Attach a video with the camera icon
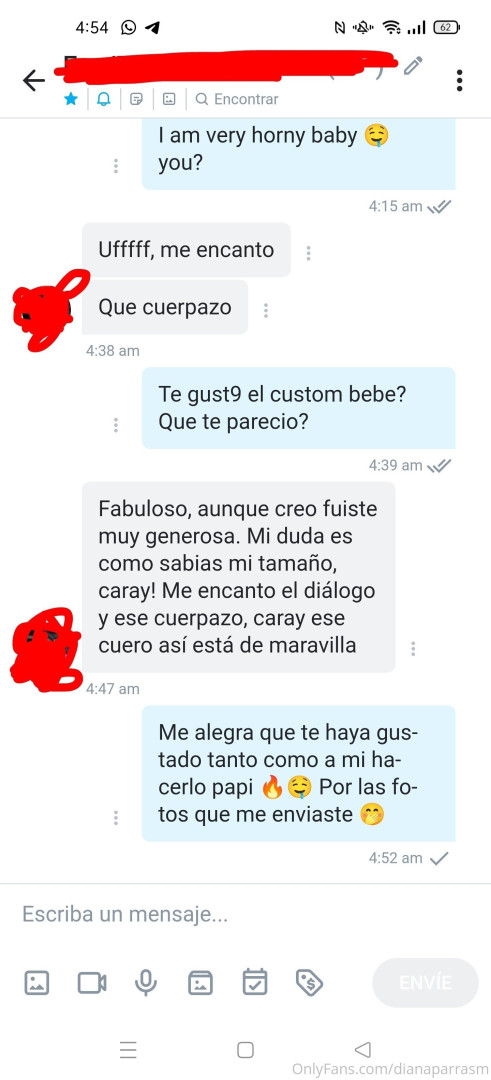491x1080 pixels. pyautogui.click(x=92, y=983)
